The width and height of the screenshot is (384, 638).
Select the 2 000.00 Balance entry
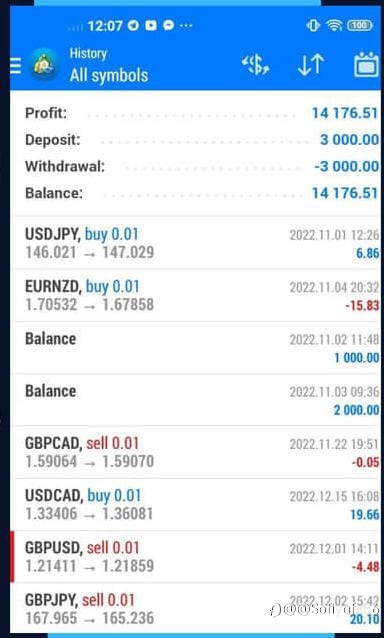point(195,400)
